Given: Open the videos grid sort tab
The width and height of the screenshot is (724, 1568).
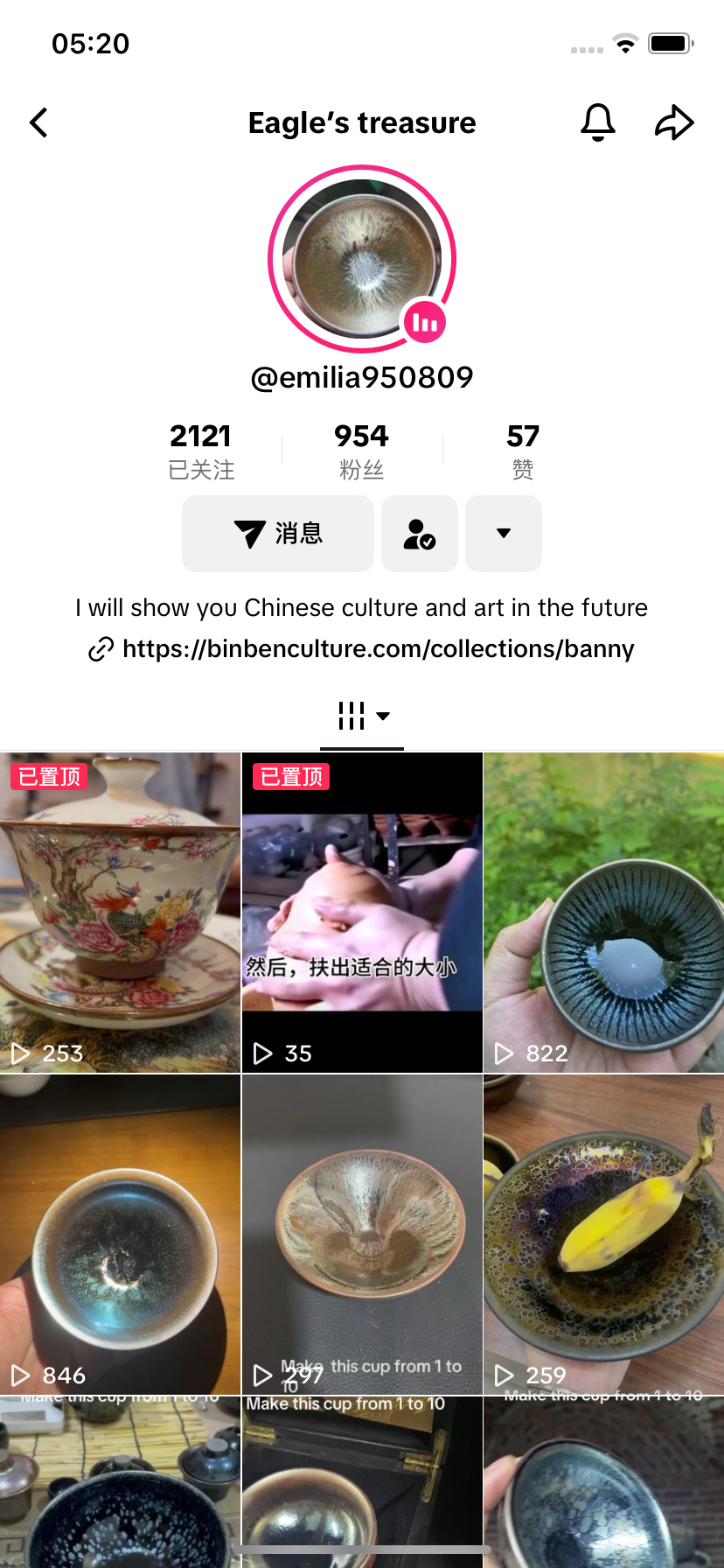Looking at the screenshot, I should (362, 716).
